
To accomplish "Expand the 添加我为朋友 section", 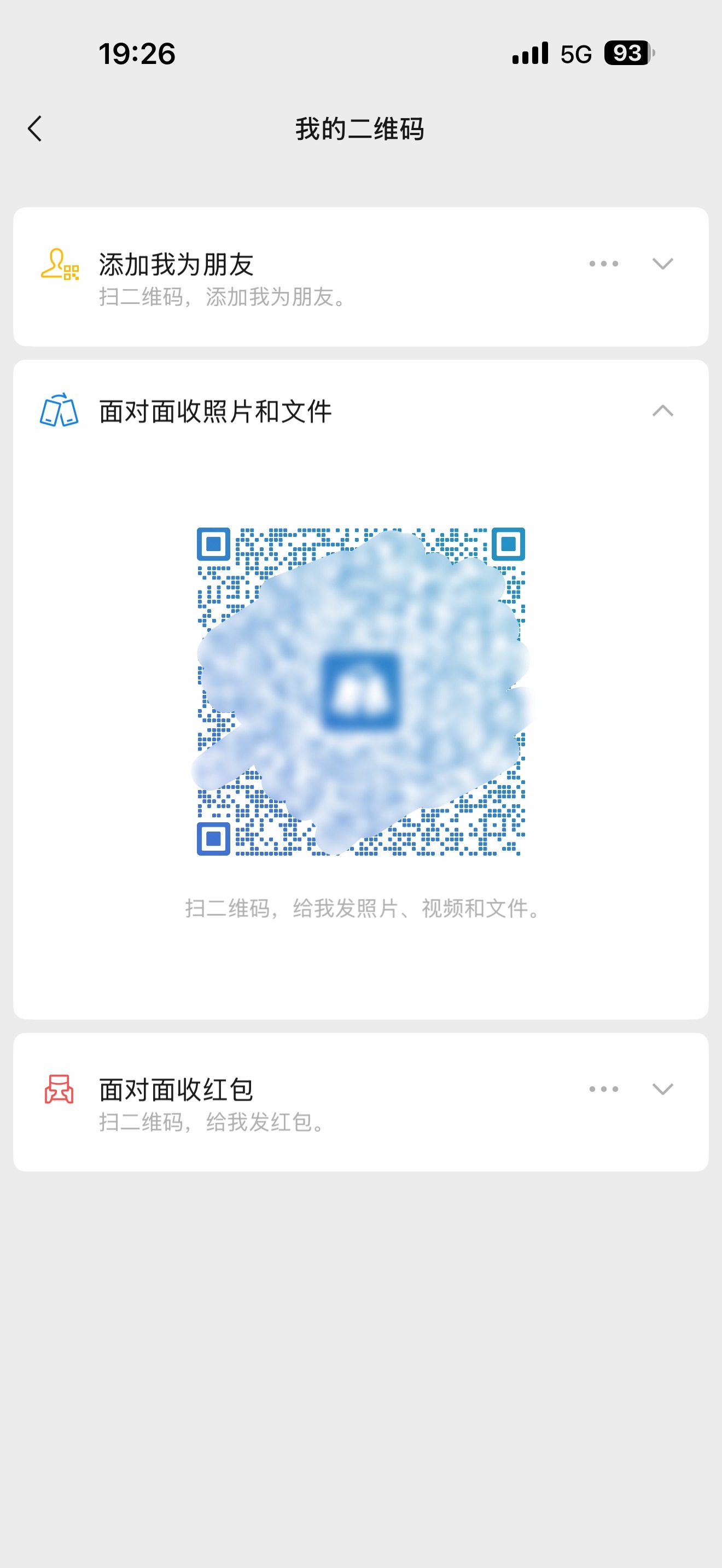I will click(662, 264).
